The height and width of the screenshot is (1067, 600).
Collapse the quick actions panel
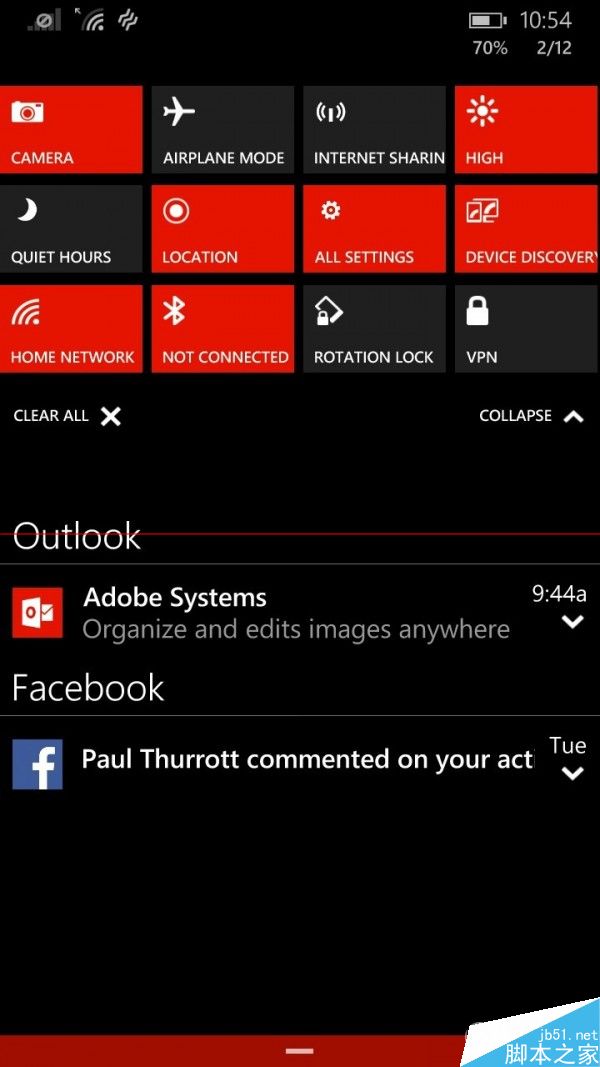[x=531, y=416]
